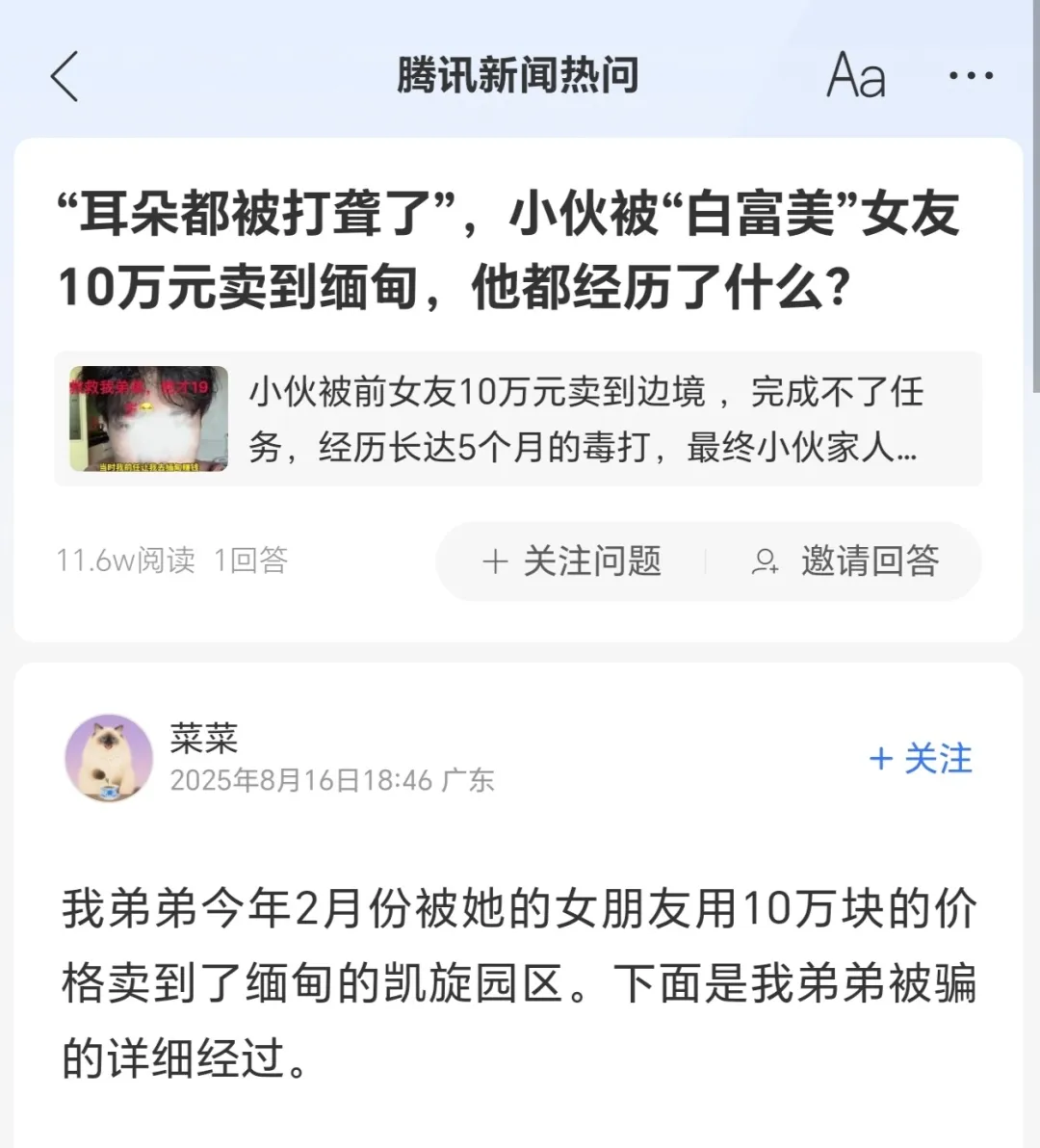
Task: Open the Aa font size settings
Action: click(855, 76)
